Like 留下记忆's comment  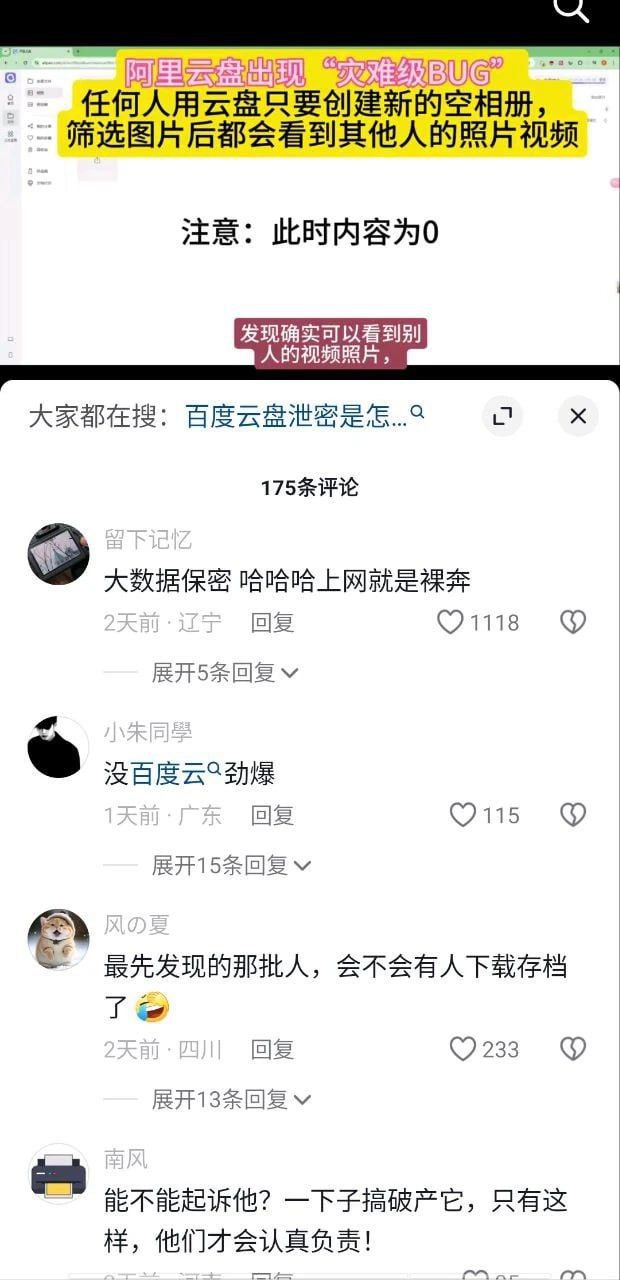451,622
